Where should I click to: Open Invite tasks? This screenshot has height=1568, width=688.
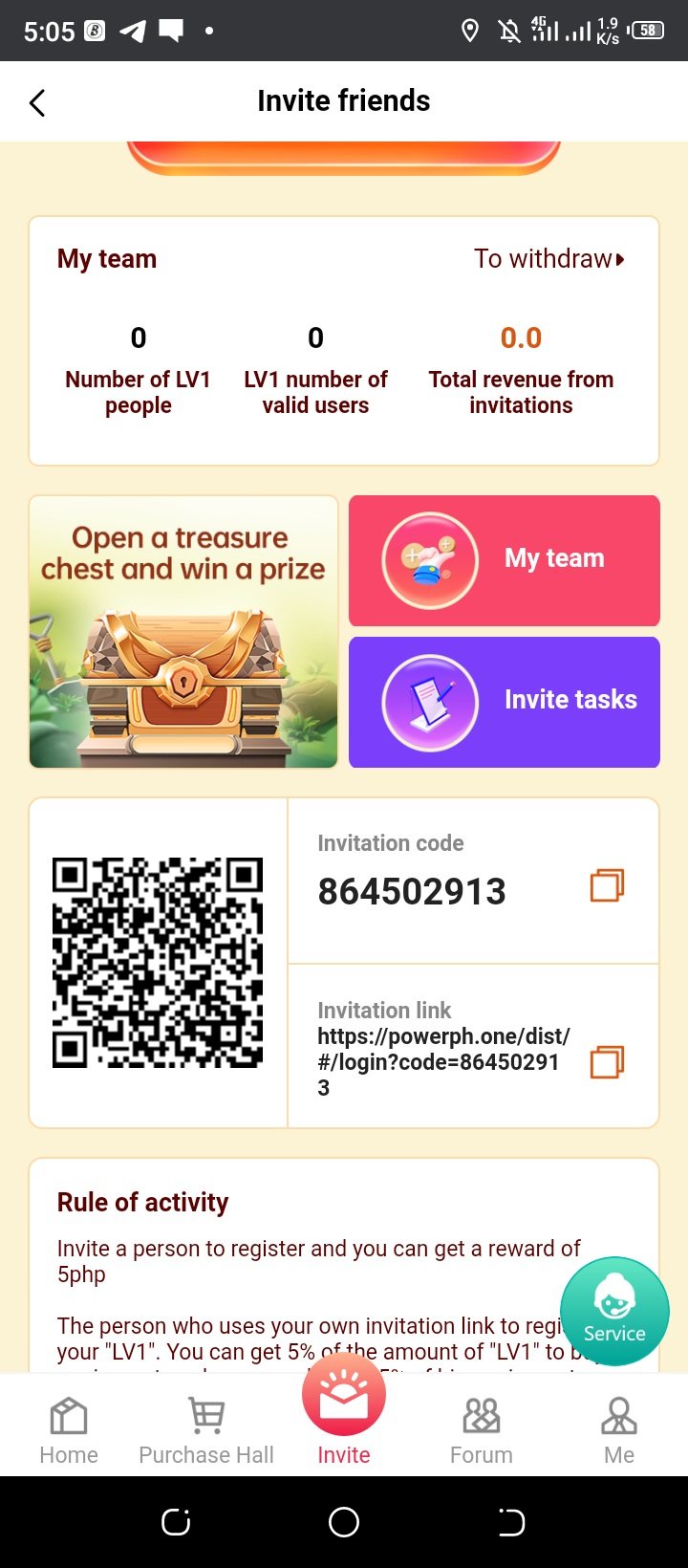coord(505,702)
